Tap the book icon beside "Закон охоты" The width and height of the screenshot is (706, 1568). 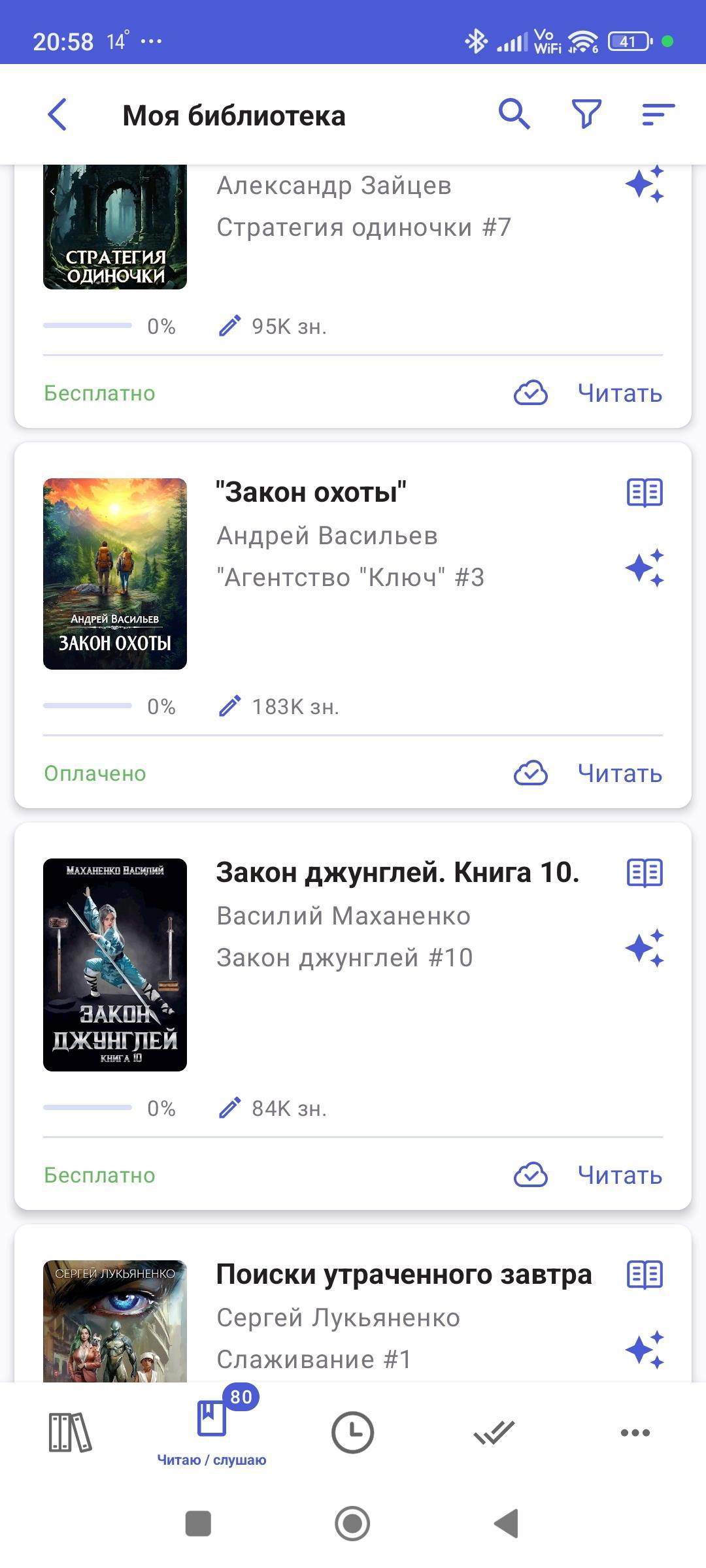click(x=645, y=493)
